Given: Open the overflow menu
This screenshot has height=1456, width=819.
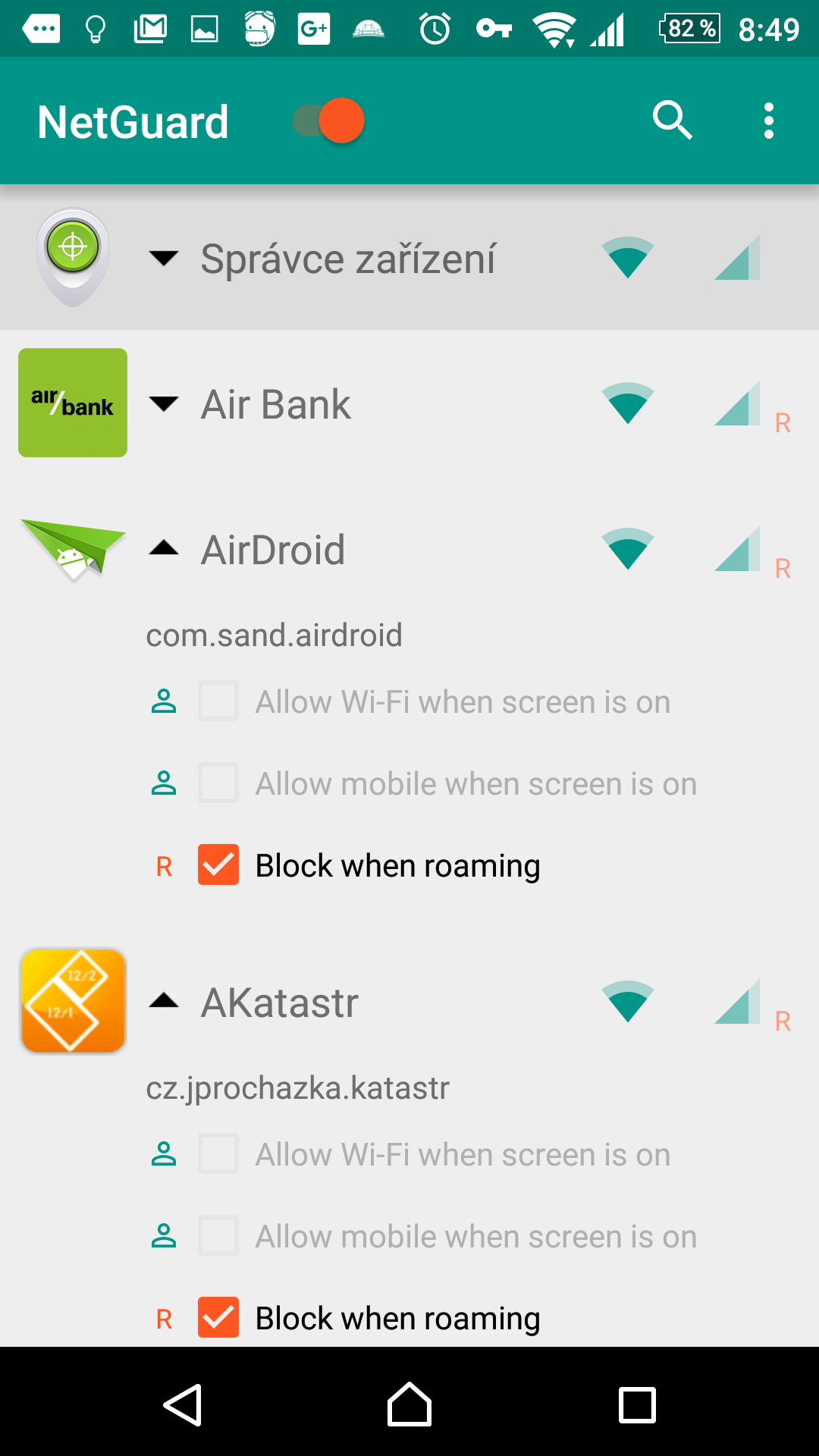Looking at the screenshot, I should [769, 121].
